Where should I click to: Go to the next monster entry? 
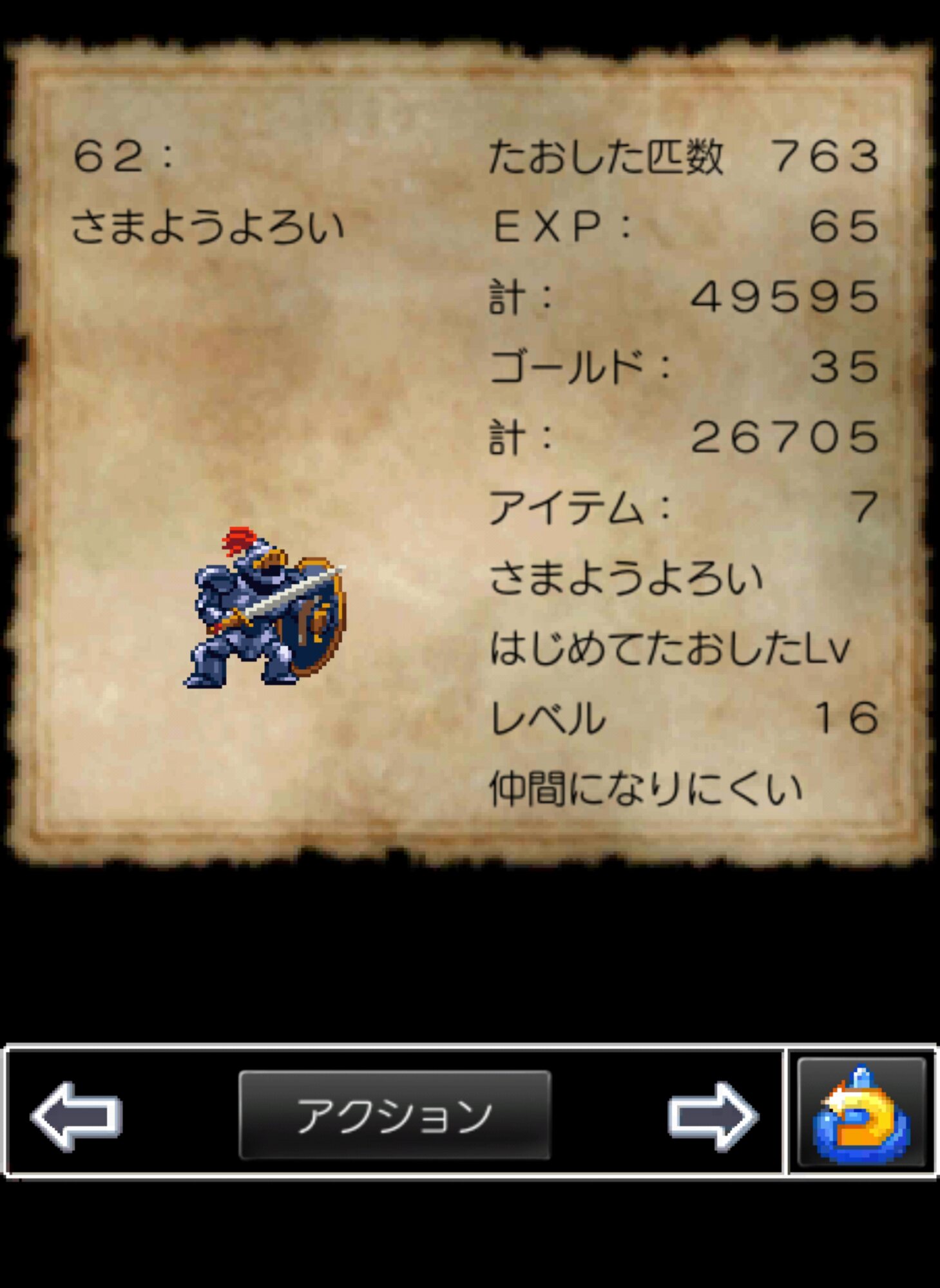point(713,1115)
